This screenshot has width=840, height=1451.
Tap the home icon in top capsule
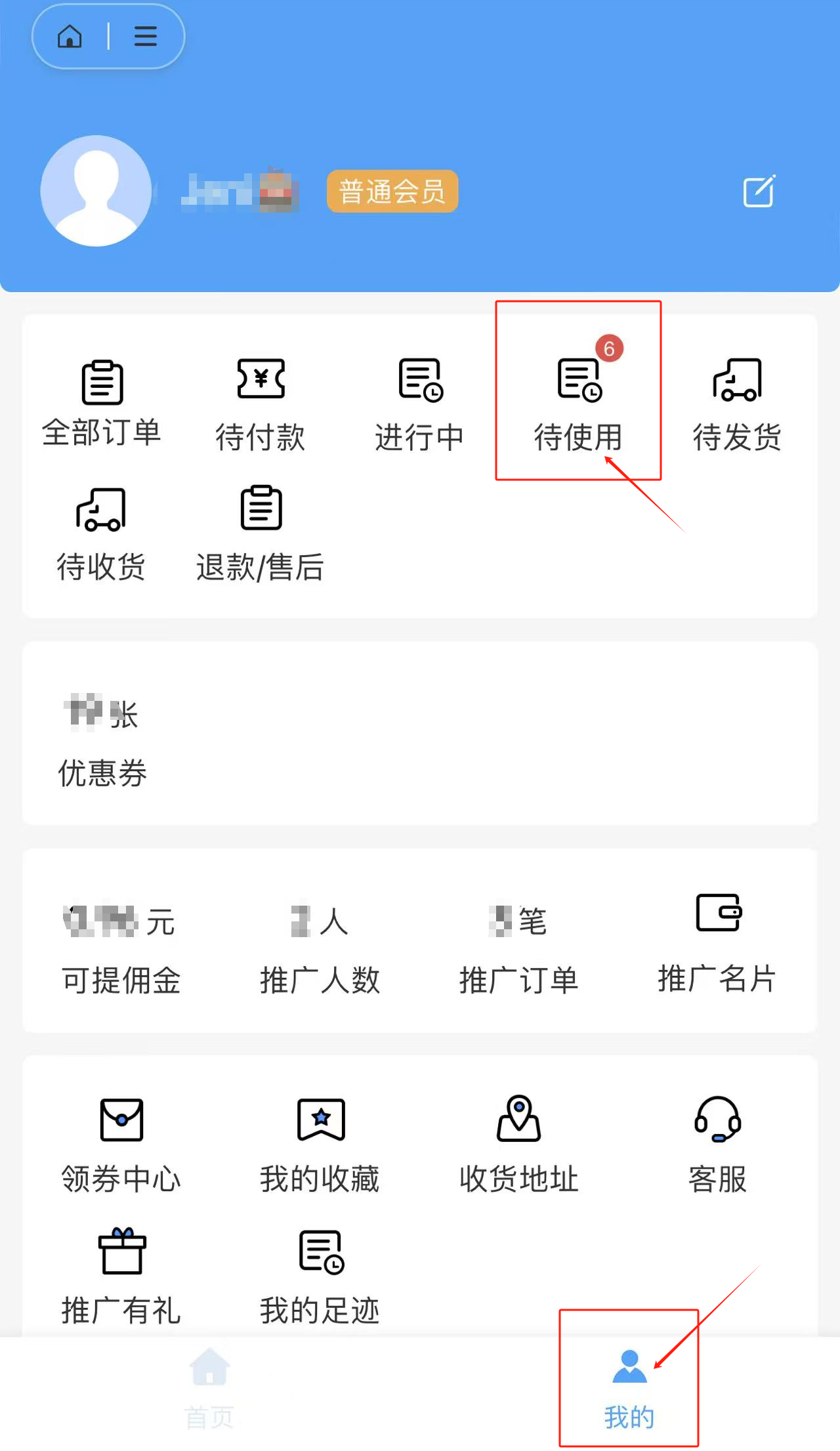click(x=70, y=37)
